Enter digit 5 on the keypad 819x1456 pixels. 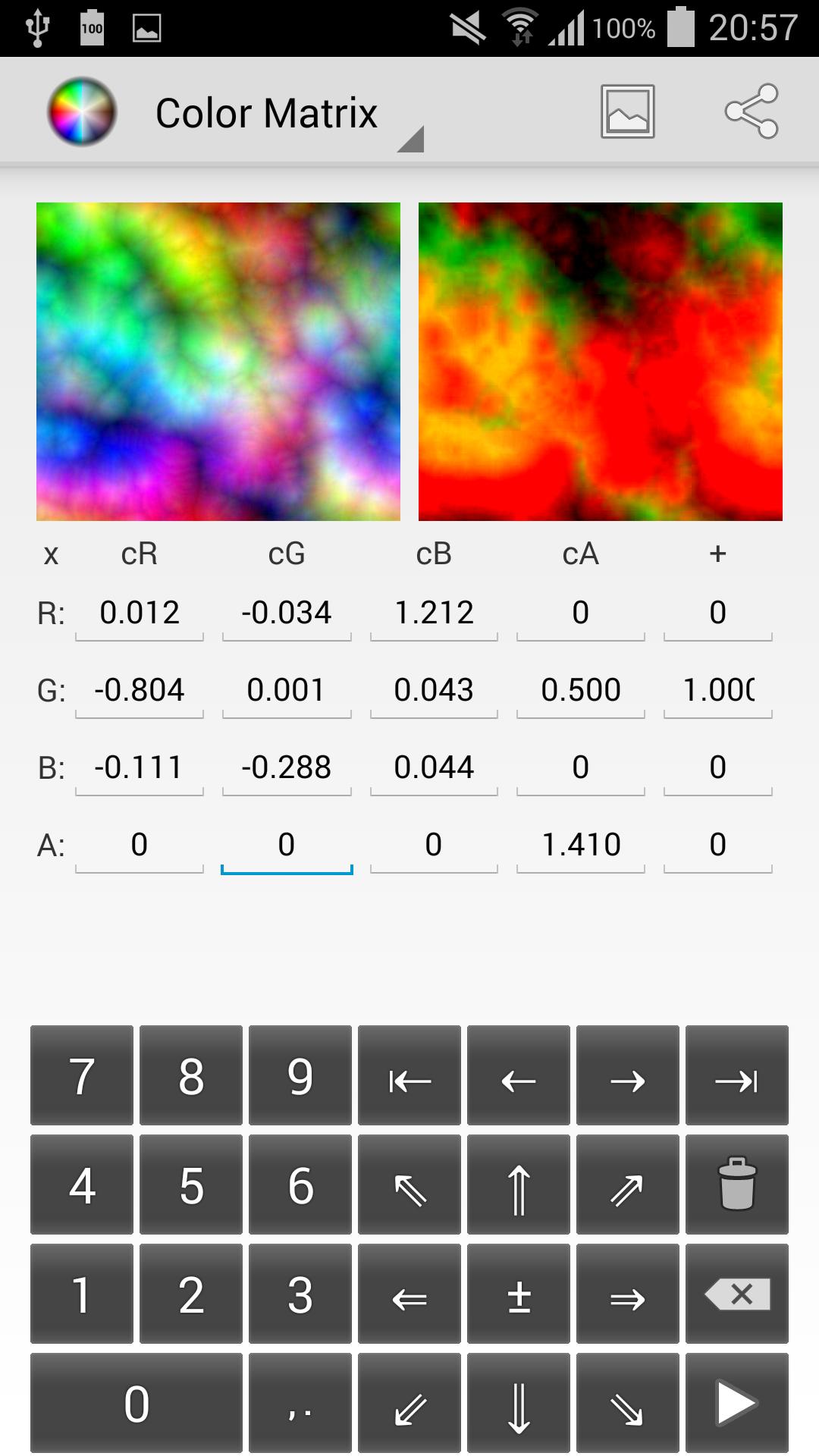(191, 1185)
